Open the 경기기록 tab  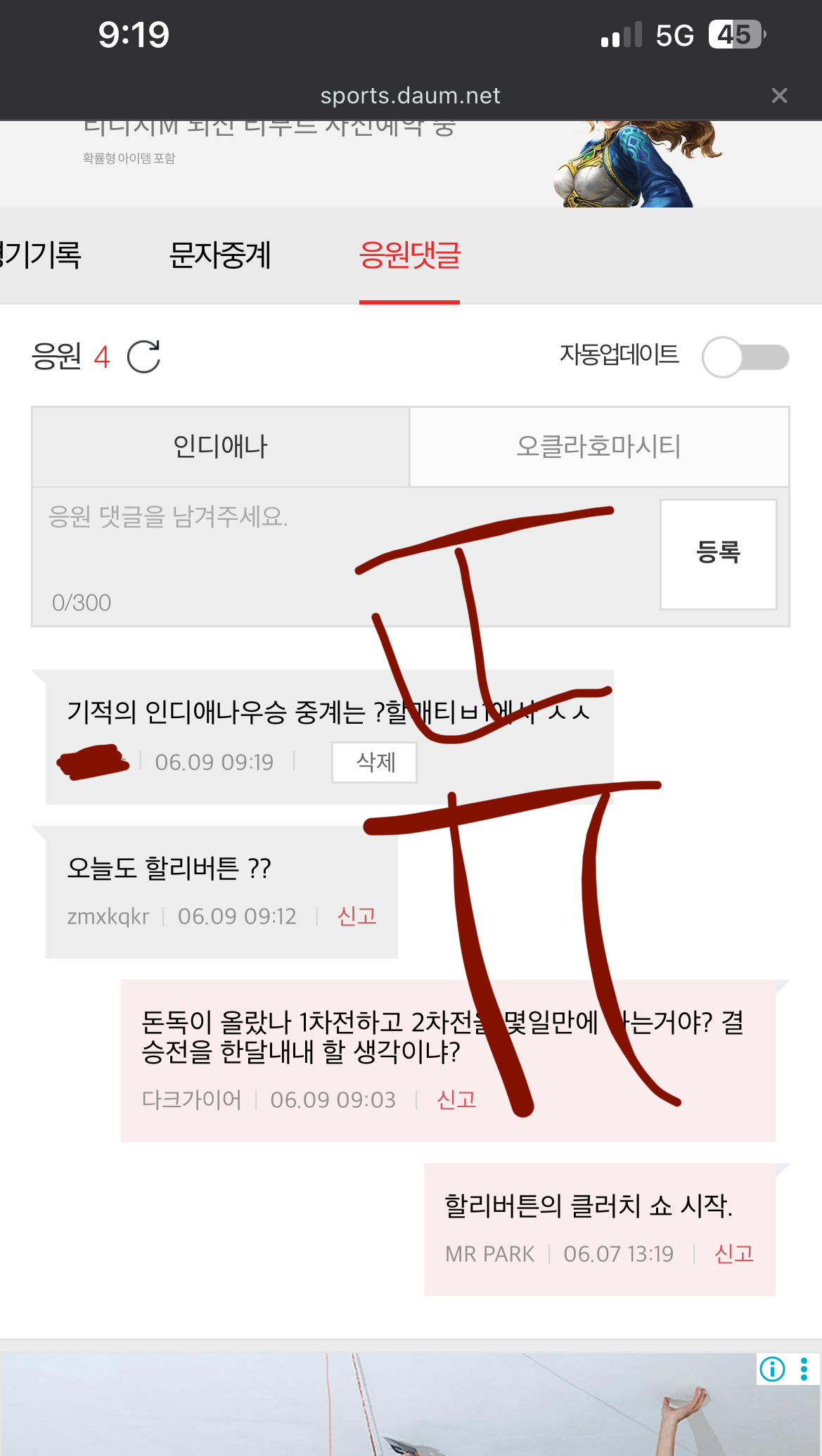39,255
